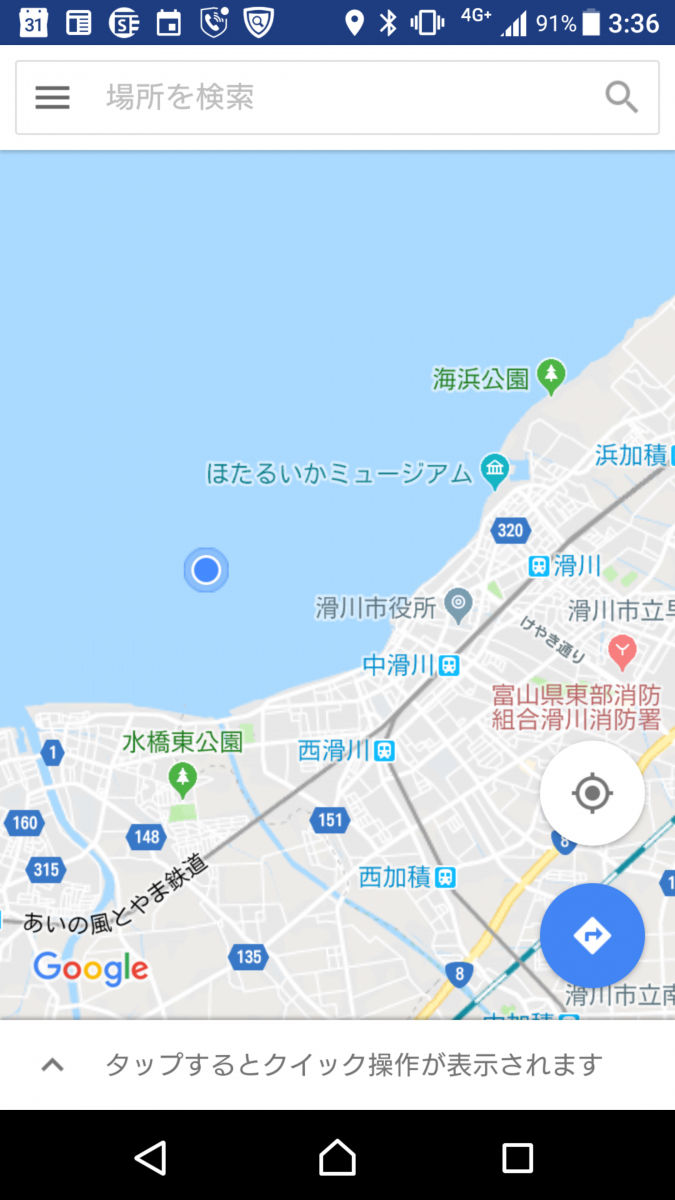Go back with the system back button
The height and width of the screenshot is (1200, 675).
(x=150, y=1158)
